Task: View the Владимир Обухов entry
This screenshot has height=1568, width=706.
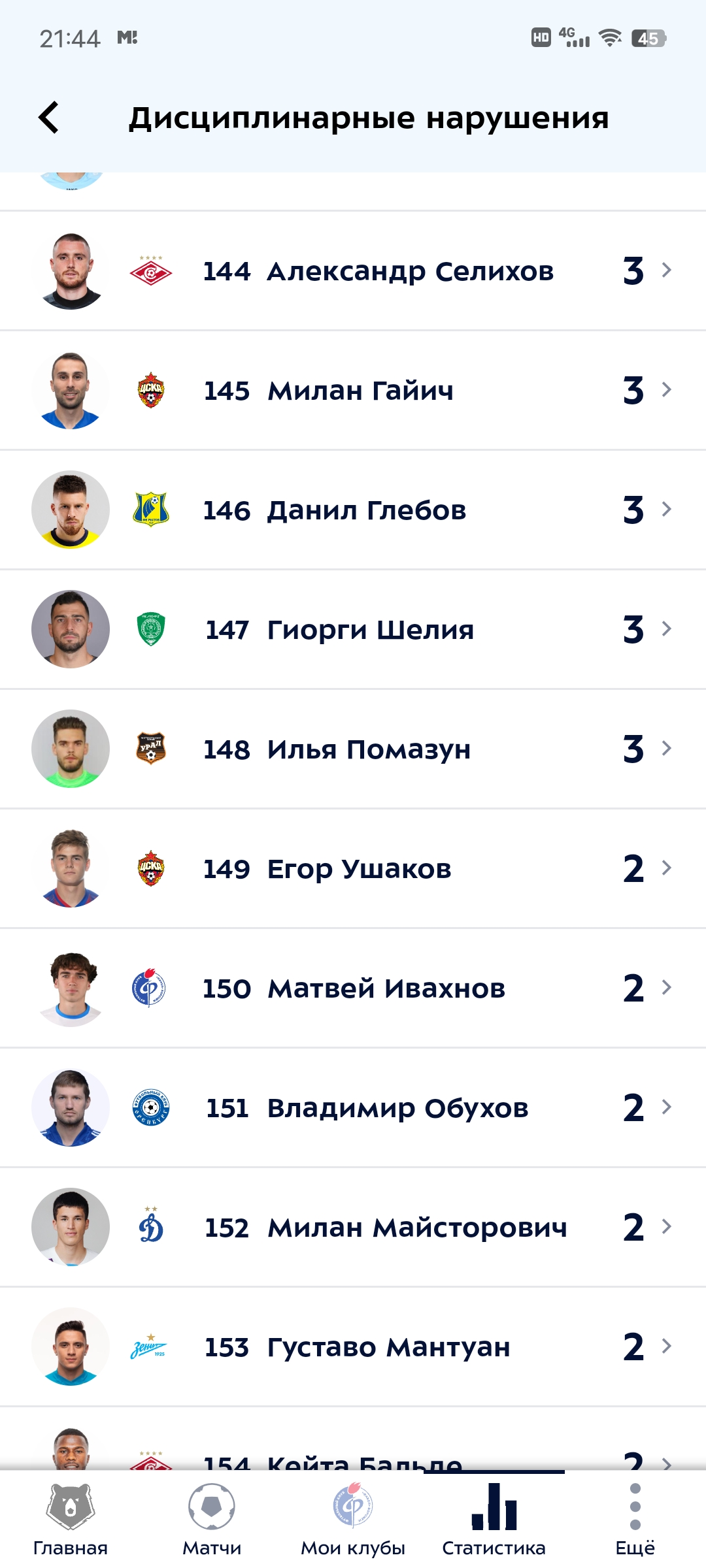Action: tap(397, 1108)
